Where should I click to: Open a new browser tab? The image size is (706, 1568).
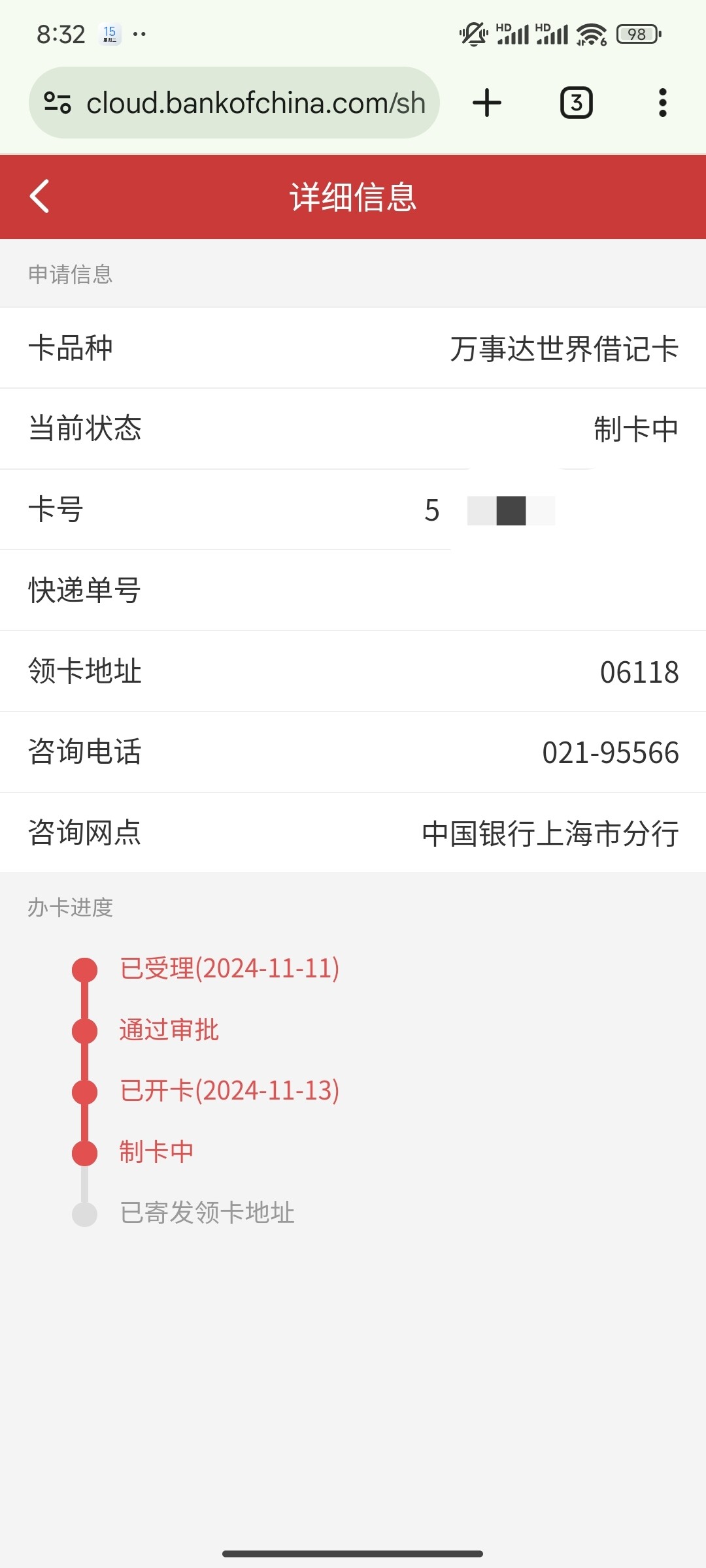[487, 103]
